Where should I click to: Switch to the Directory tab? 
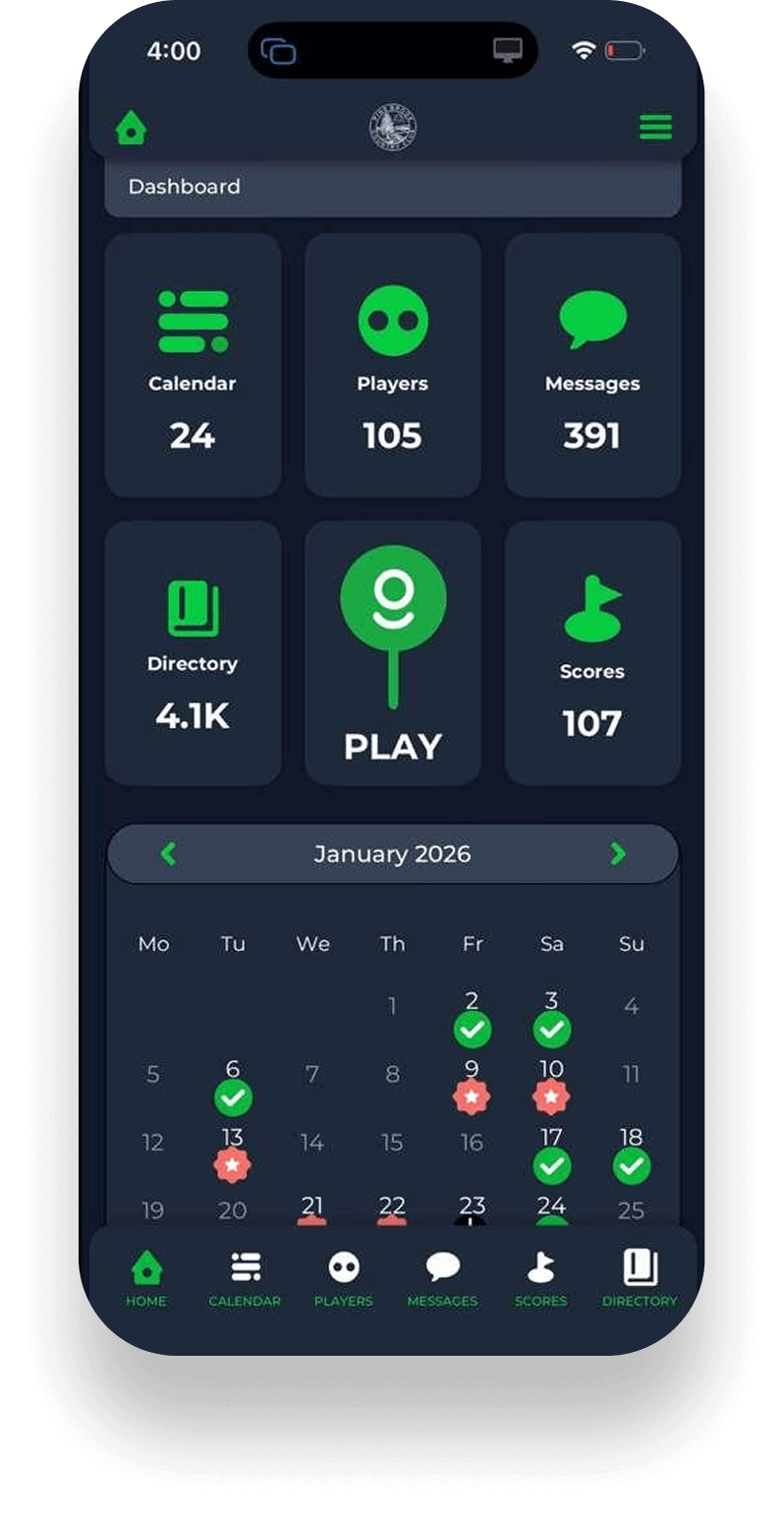640,1279
